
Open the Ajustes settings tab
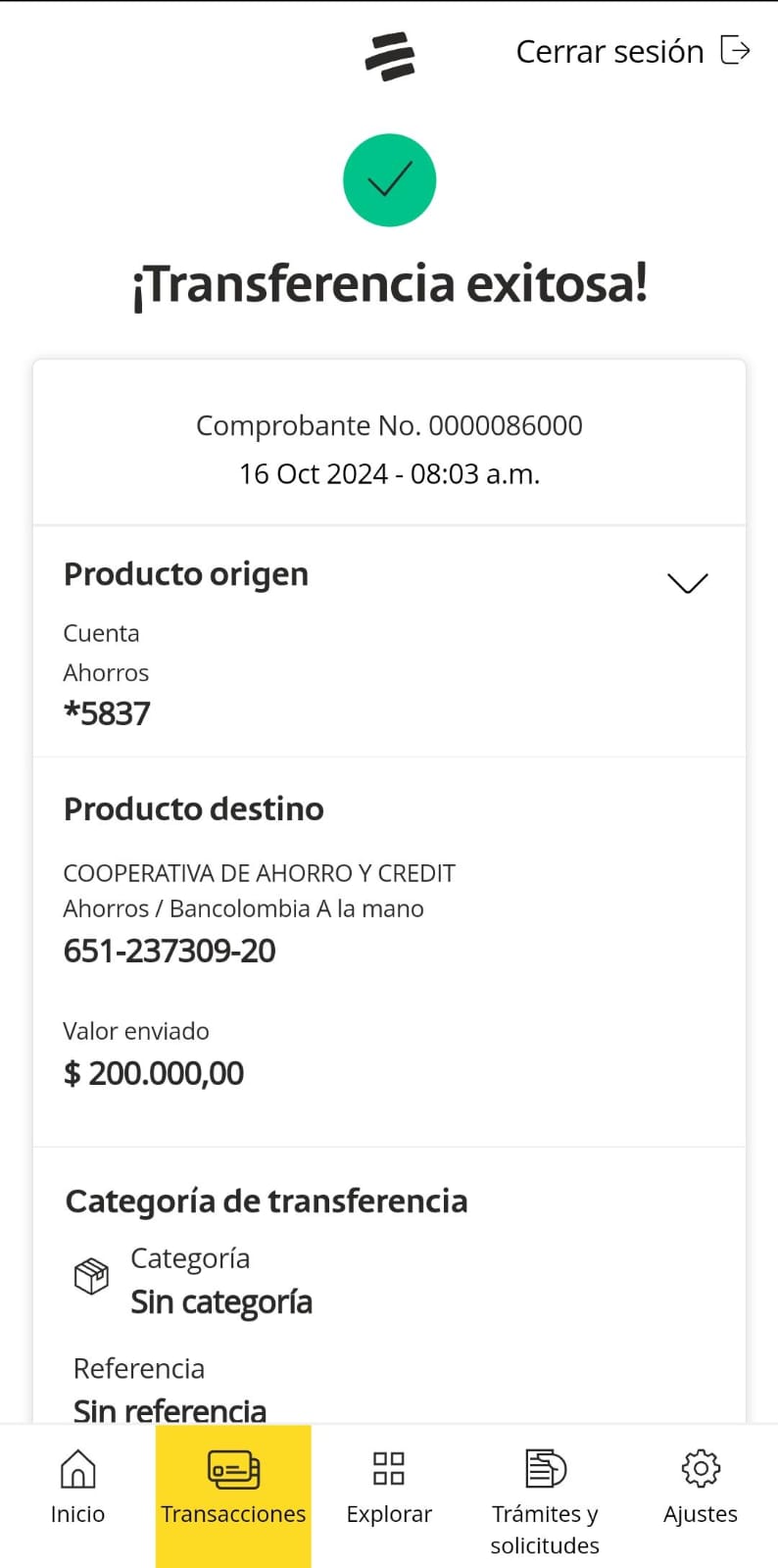701,1488
